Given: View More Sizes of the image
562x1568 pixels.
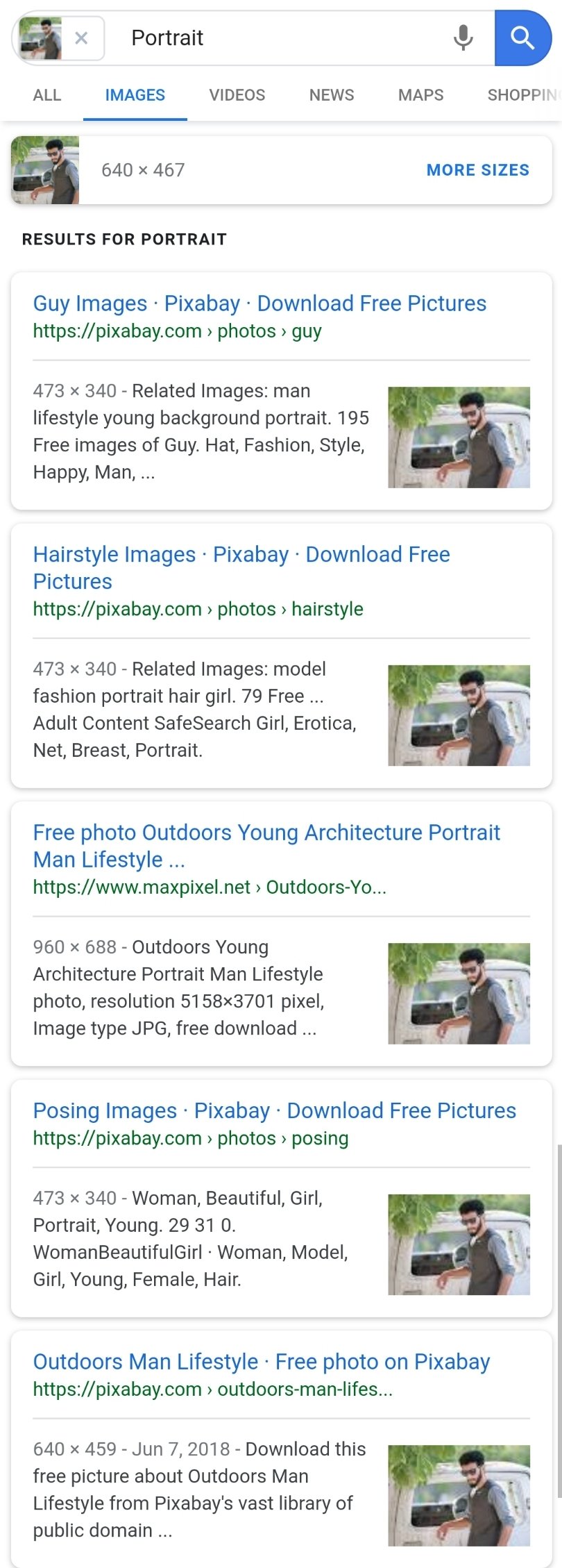Looking at the screenshot, I should [x=477, y=170].
